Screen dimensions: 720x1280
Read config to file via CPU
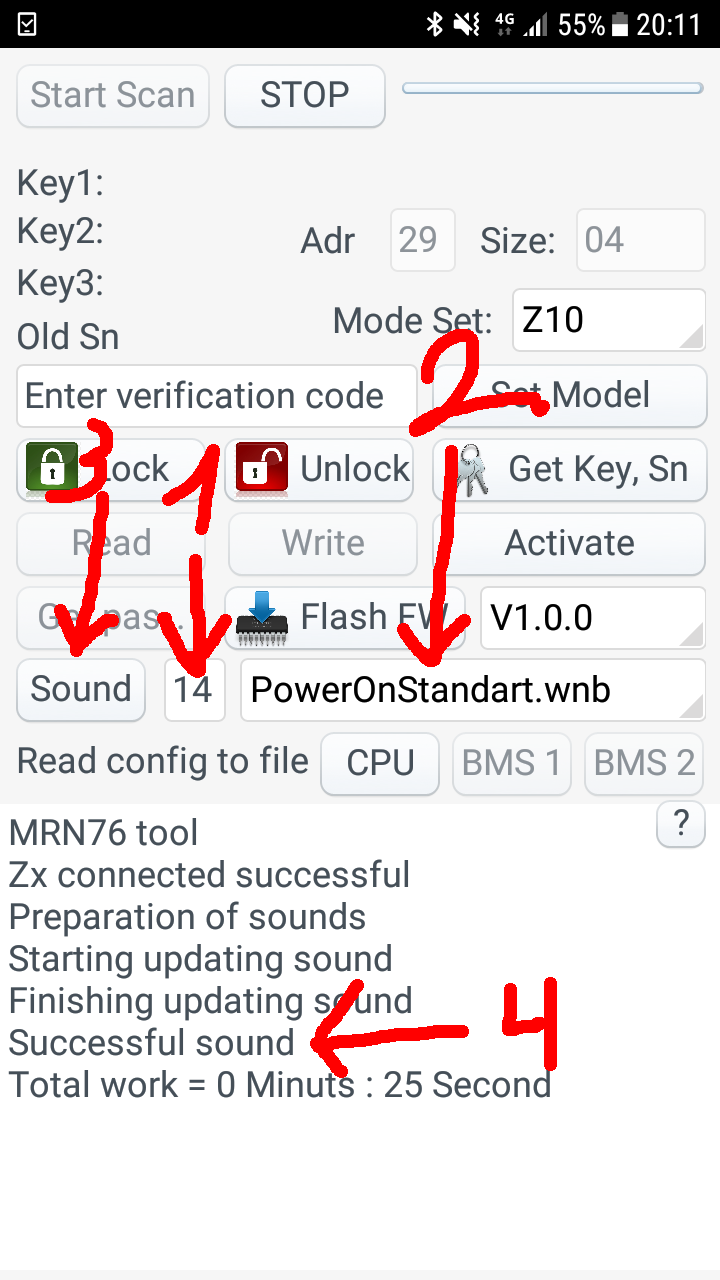(380, 764)
